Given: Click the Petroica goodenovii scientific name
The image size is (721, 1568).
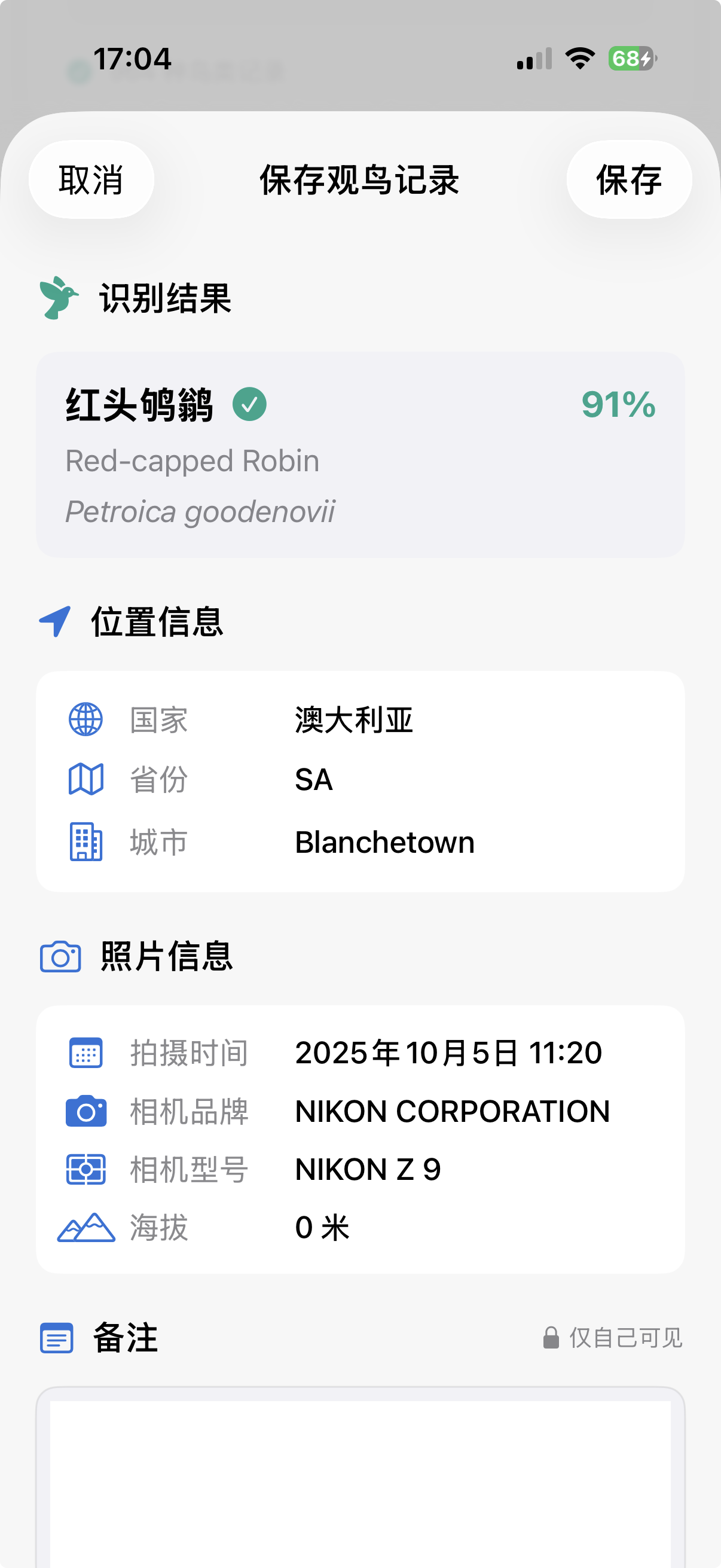Looking at the screenshot, I should click(200, 512).
